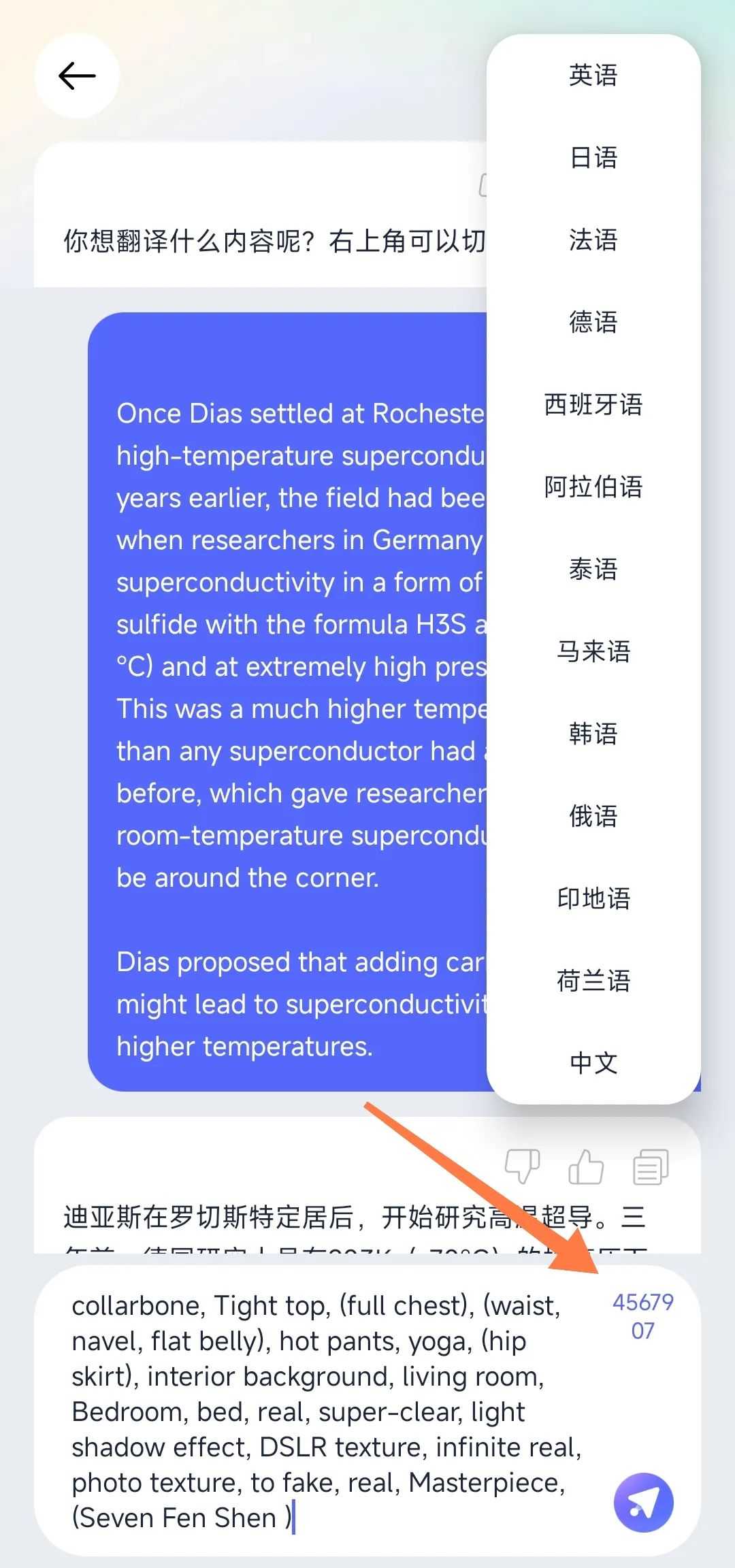735x1568 pixels.
Task: Go back using the arrow button
Action: tap(77, 76)
